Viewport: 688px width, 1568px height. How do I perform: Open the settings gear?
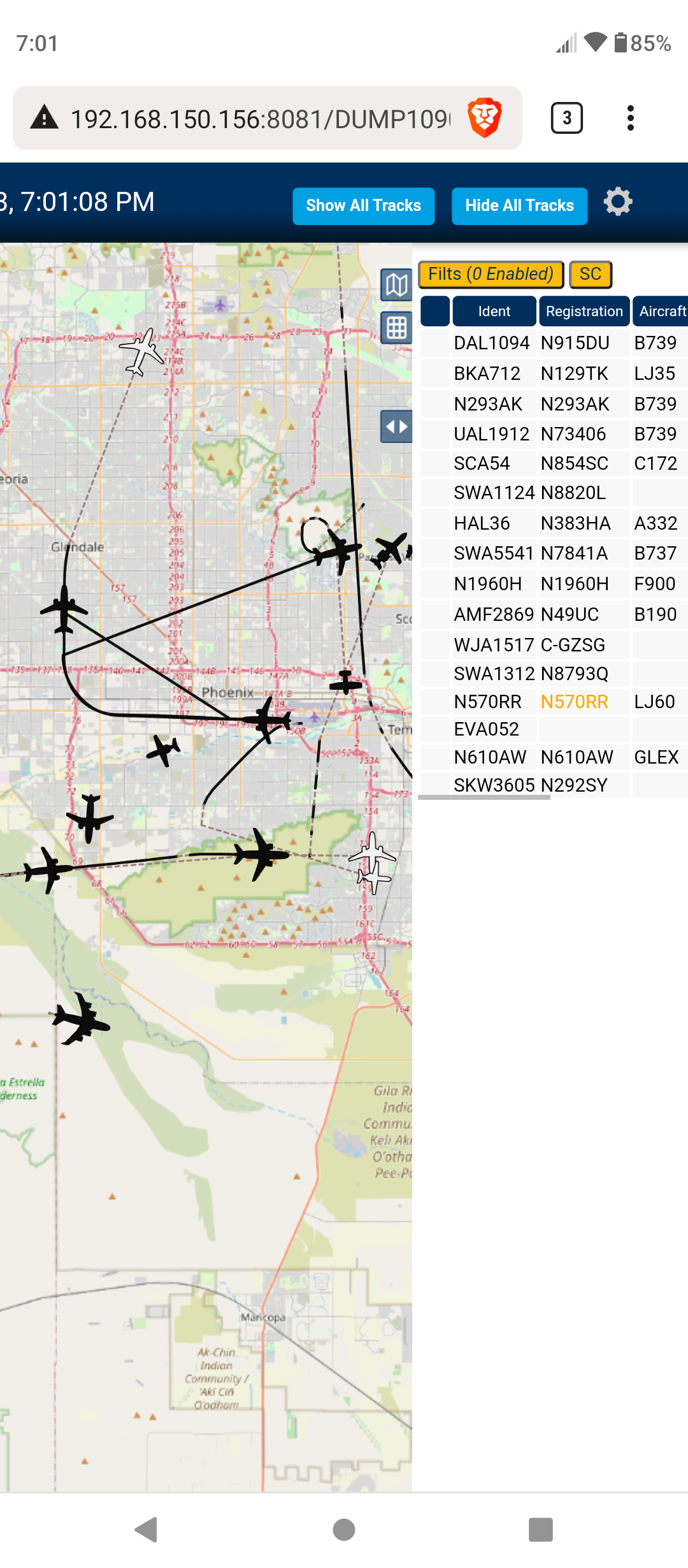pos(618,202)
